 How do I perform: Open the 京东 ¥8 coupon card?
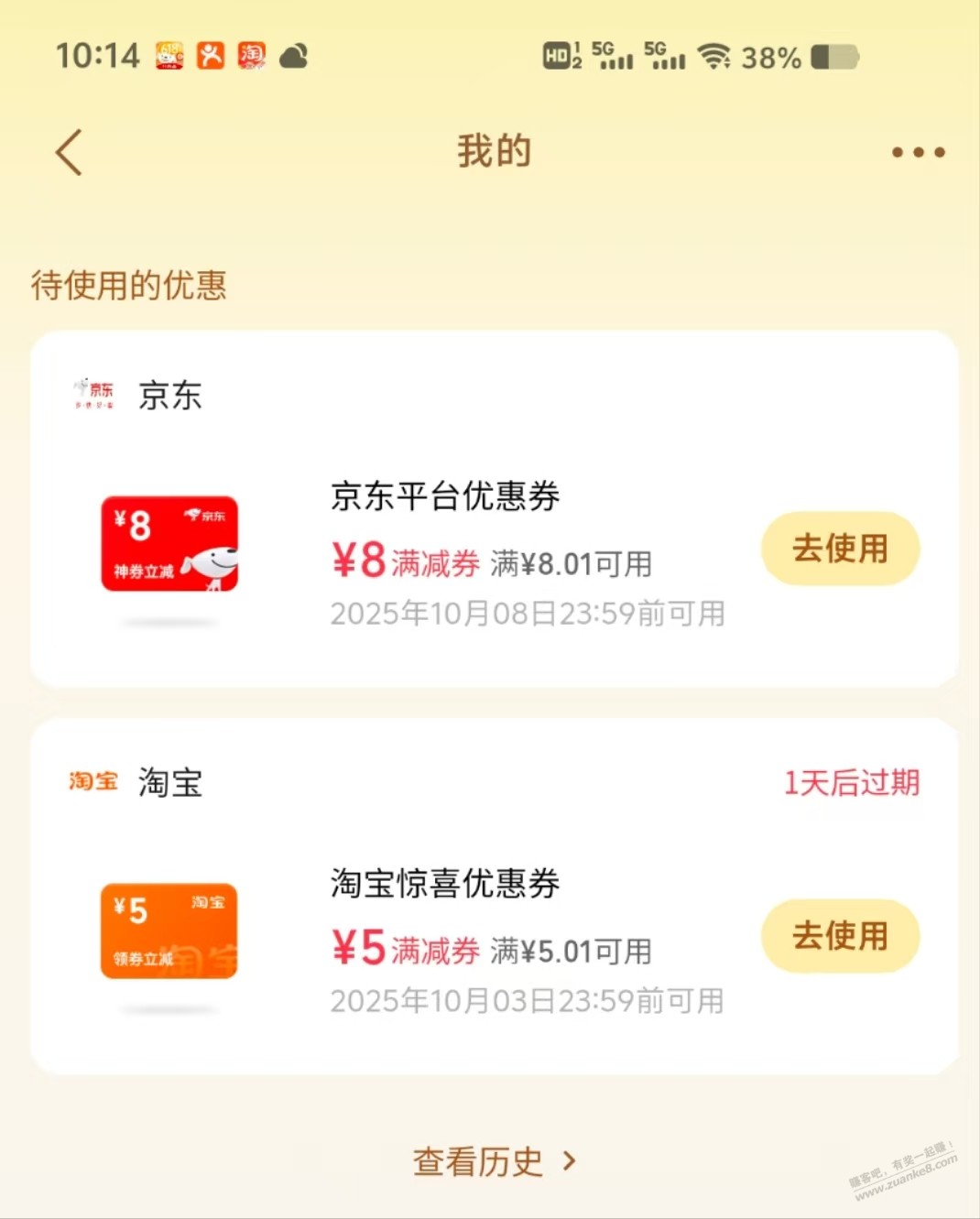[169, 544]
